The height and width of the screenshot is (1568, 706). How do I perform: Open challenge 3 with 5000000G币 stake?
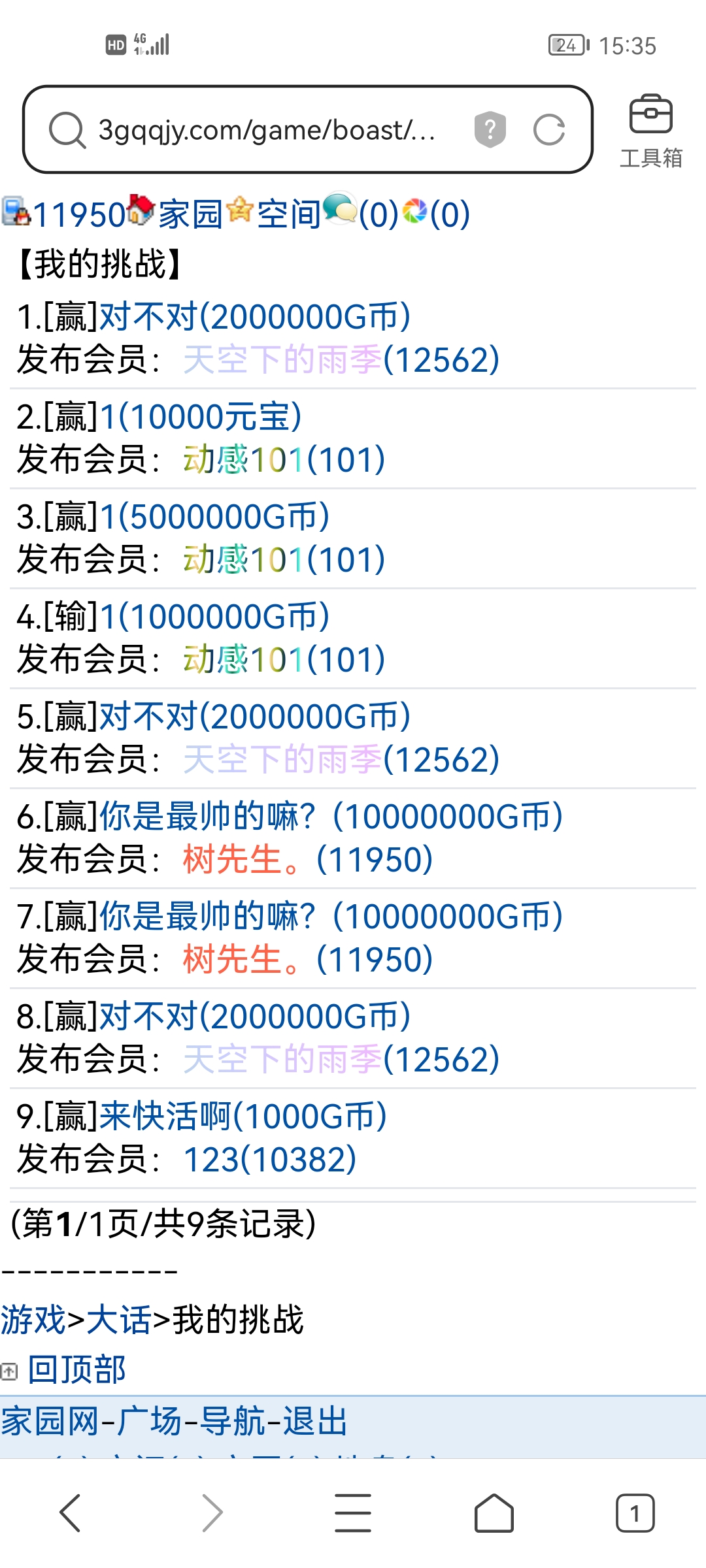(214, 517)
